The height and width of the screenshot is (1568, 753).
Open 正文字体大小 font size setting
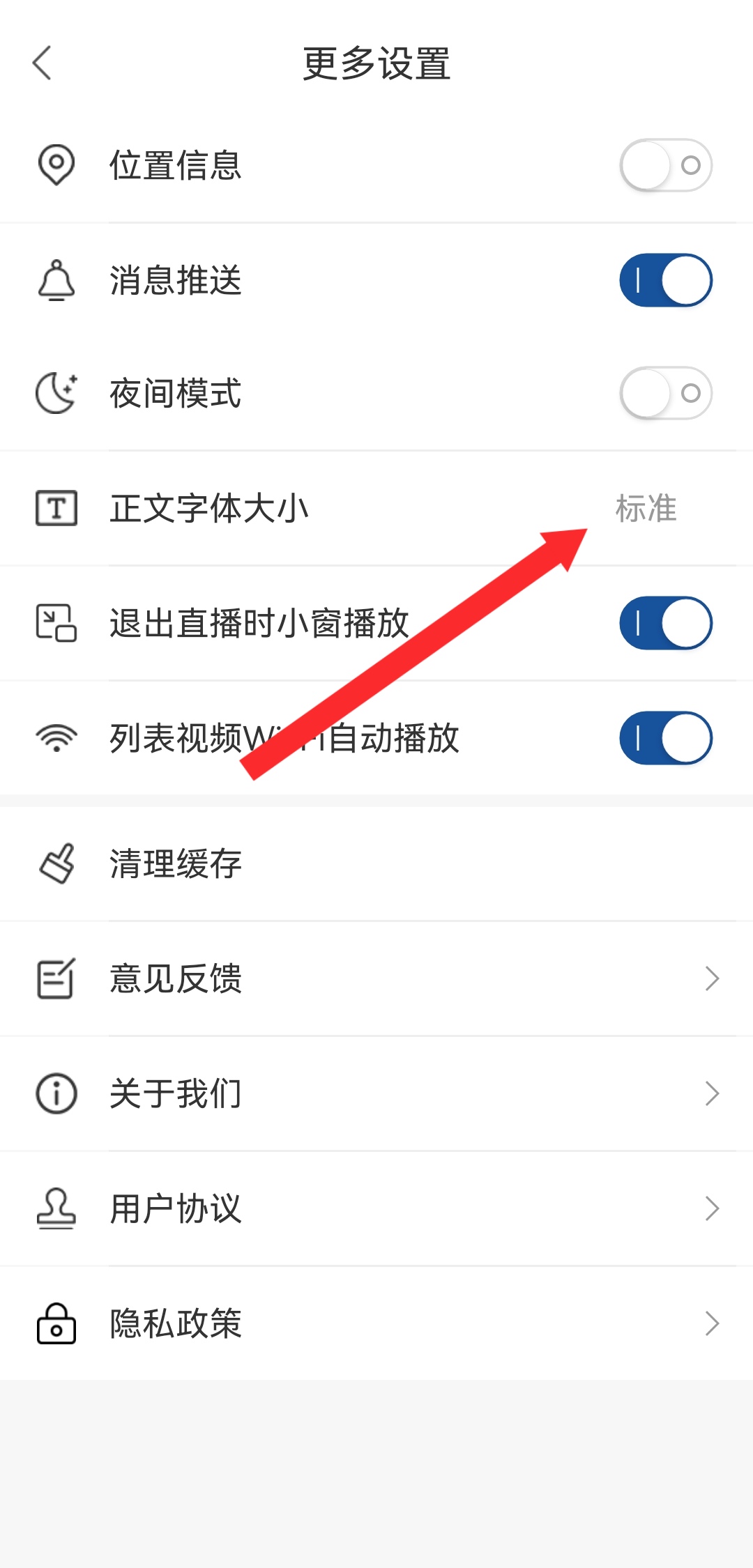pyautogui.click(x=376, y=509)
